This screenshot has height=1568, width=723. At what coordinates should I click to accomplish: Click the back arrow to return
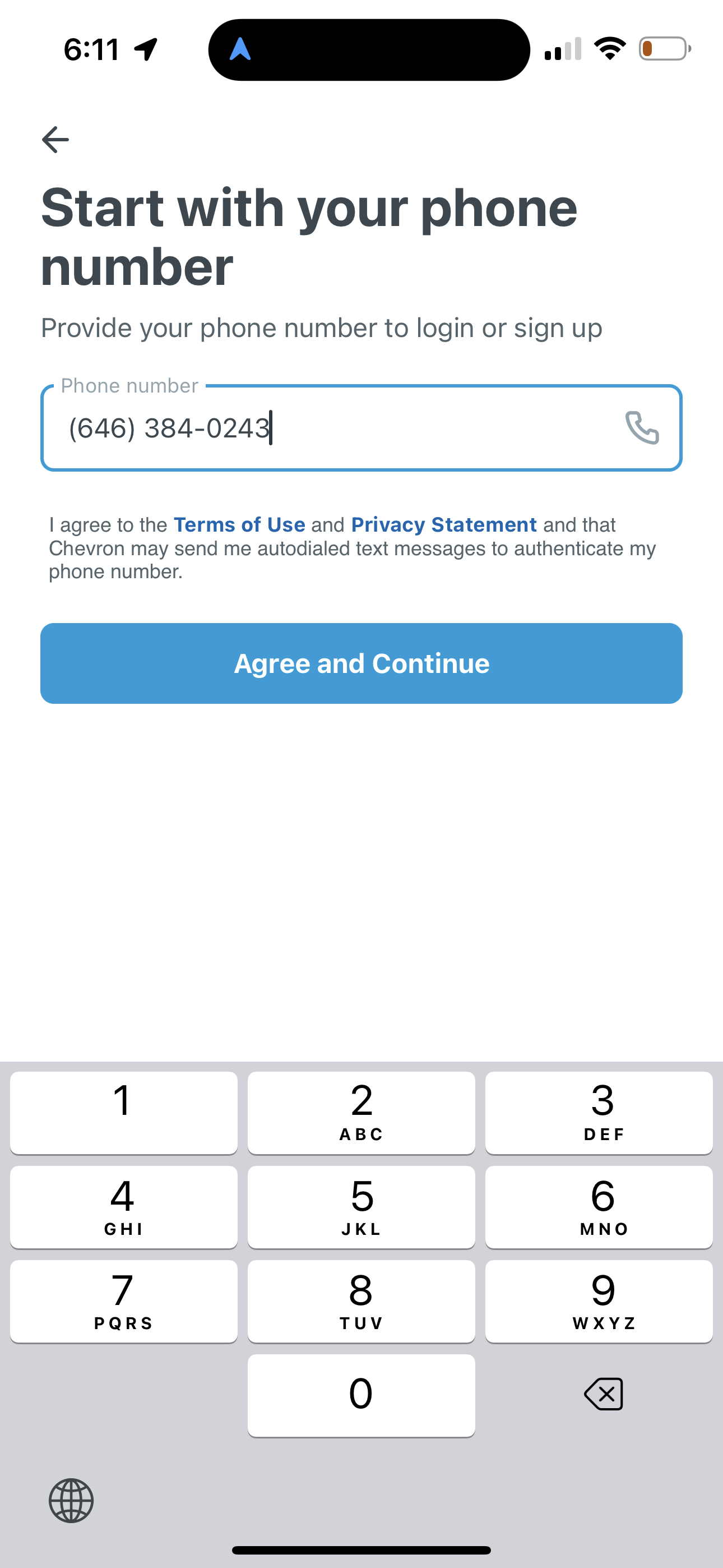click(54, 139)
